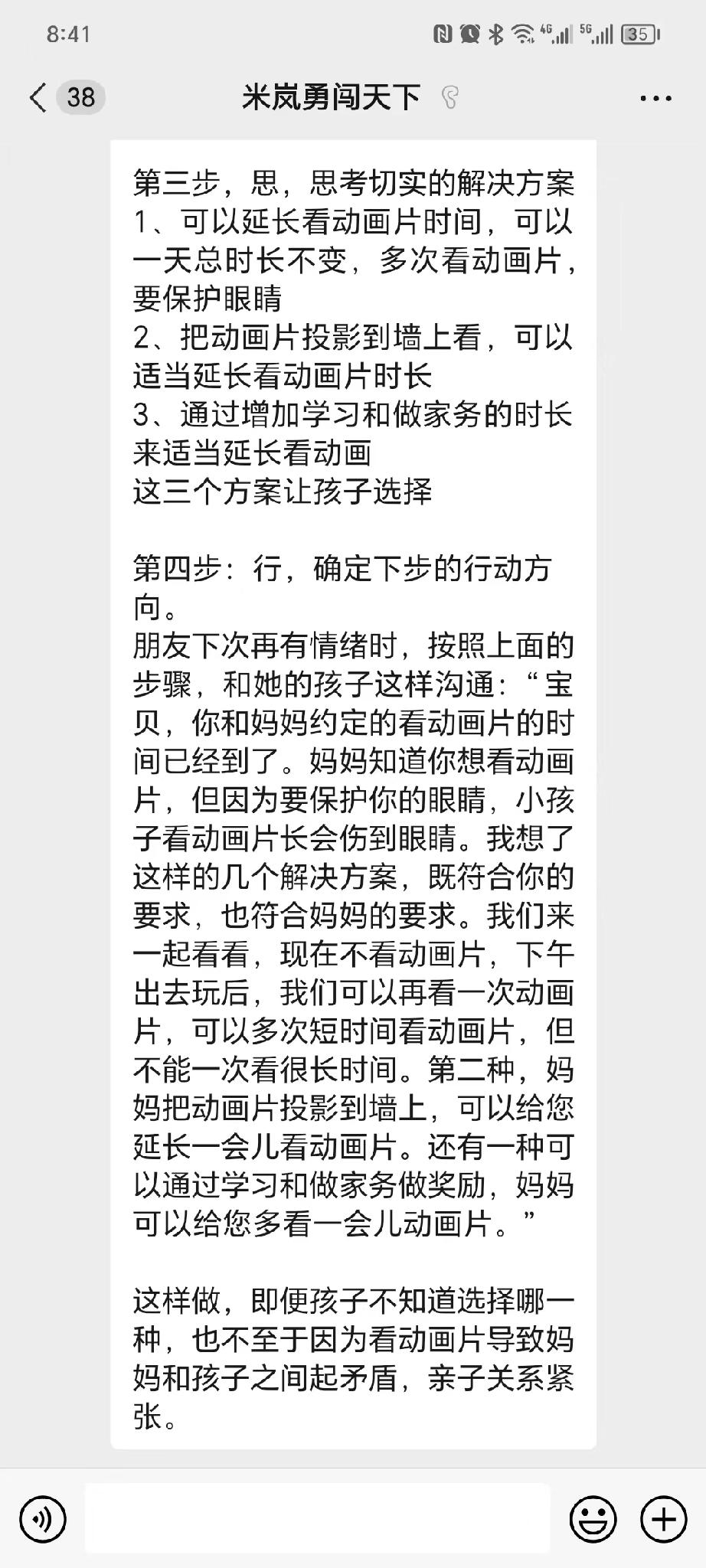
Task: Open the emoji picker
Action: pos(593,1518)
